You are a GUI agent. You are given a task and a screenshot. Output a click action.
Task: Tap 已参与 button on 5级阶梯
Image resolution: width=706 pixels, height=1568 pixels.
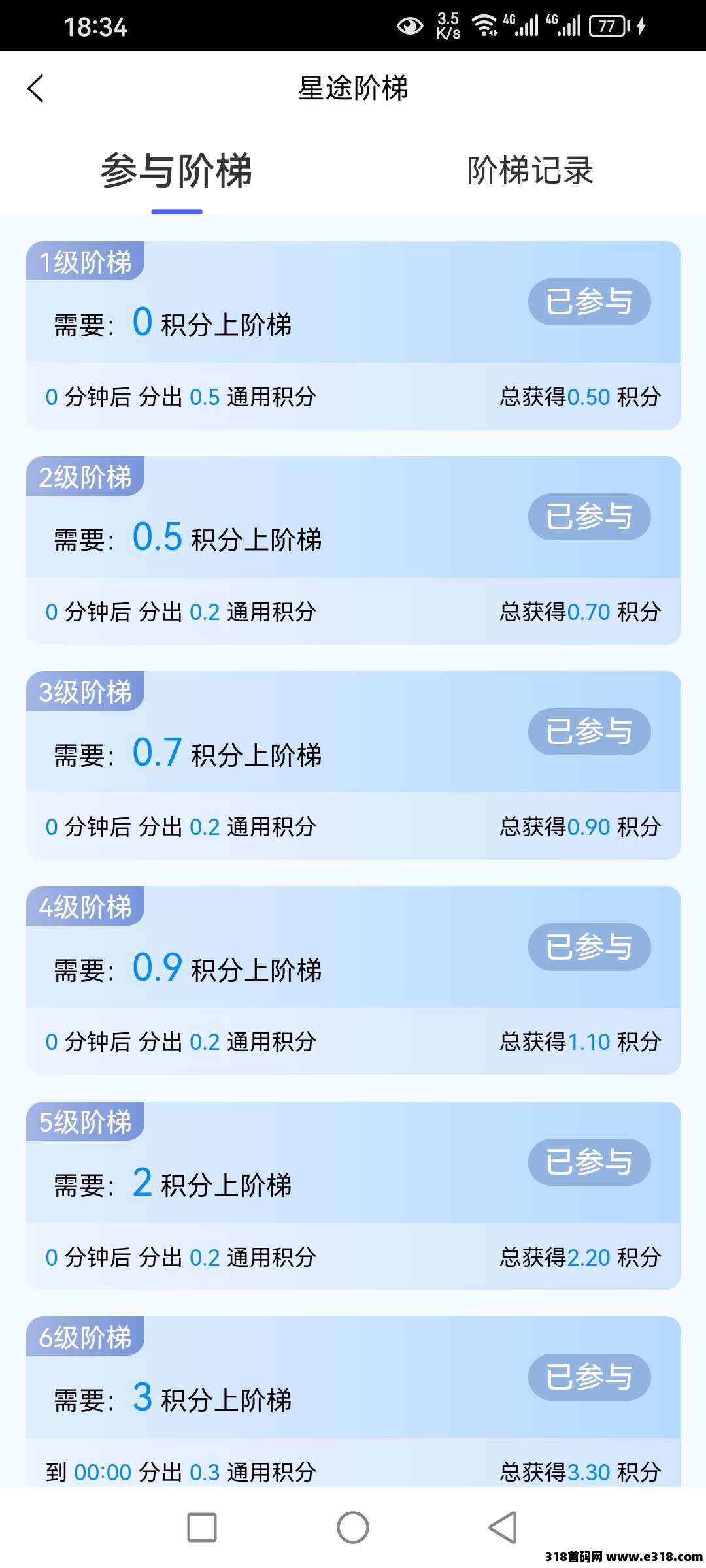(x=589, y=1162)
